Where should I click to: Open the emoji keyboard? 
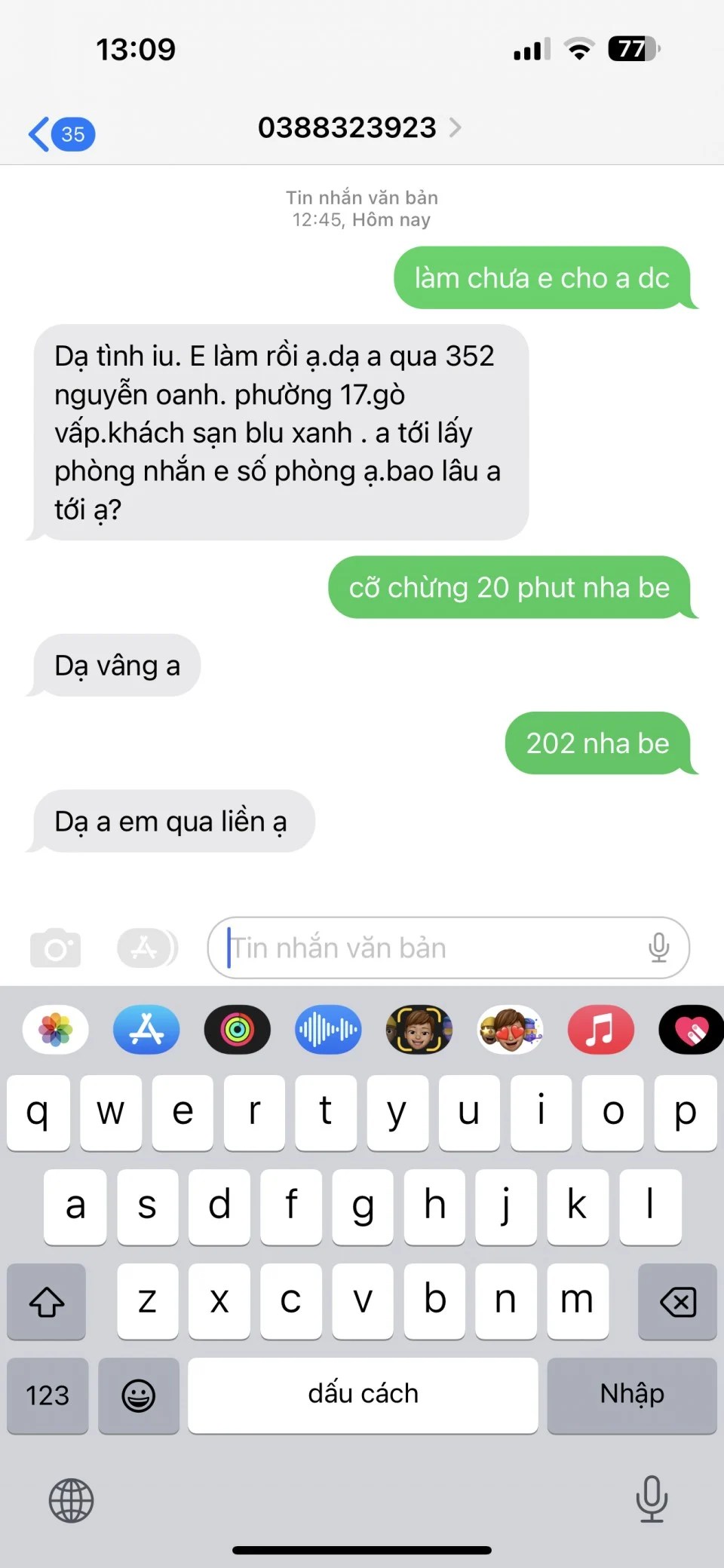point(139,1395)
